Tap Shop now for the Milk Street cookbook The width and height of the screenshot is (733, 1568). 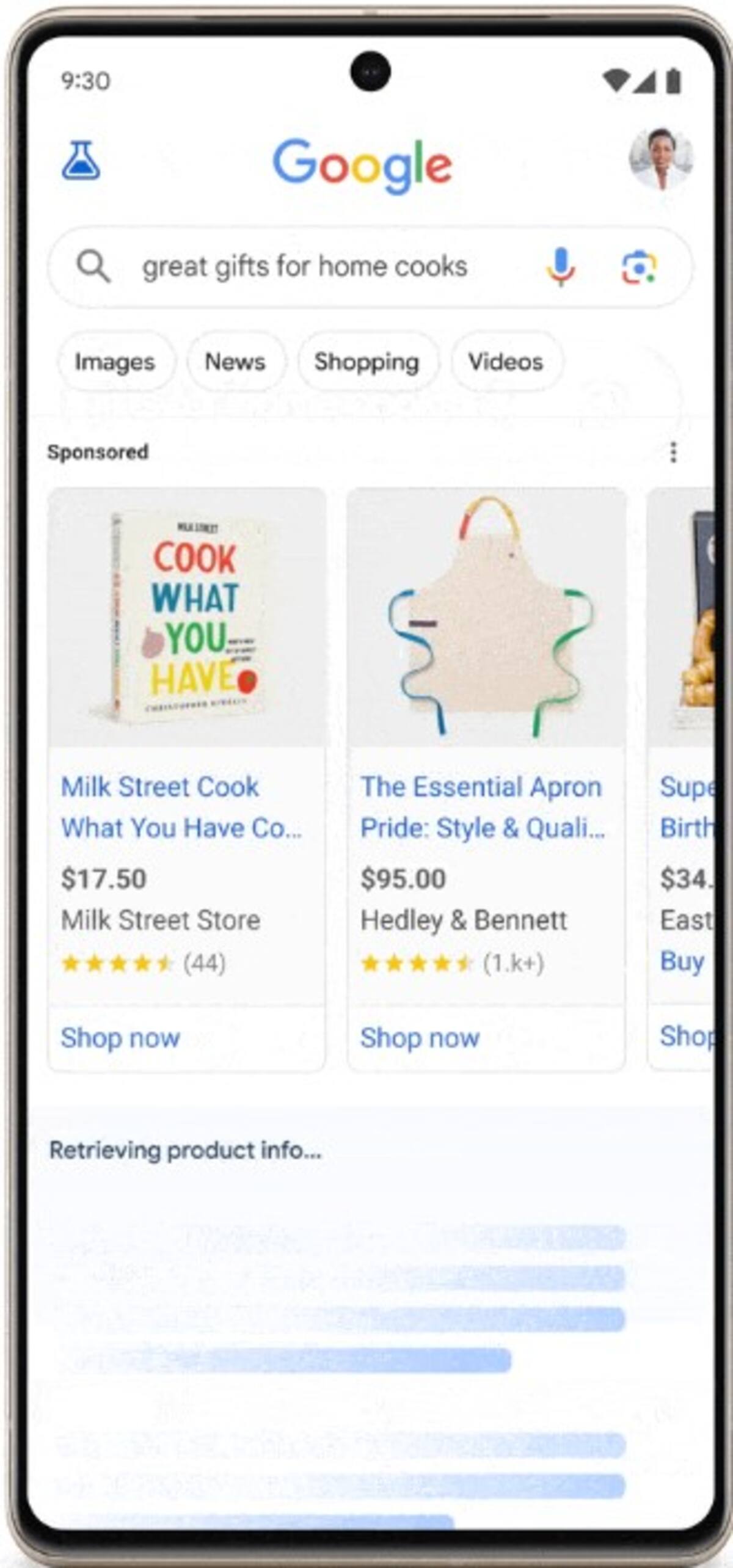pos(120,1038)
